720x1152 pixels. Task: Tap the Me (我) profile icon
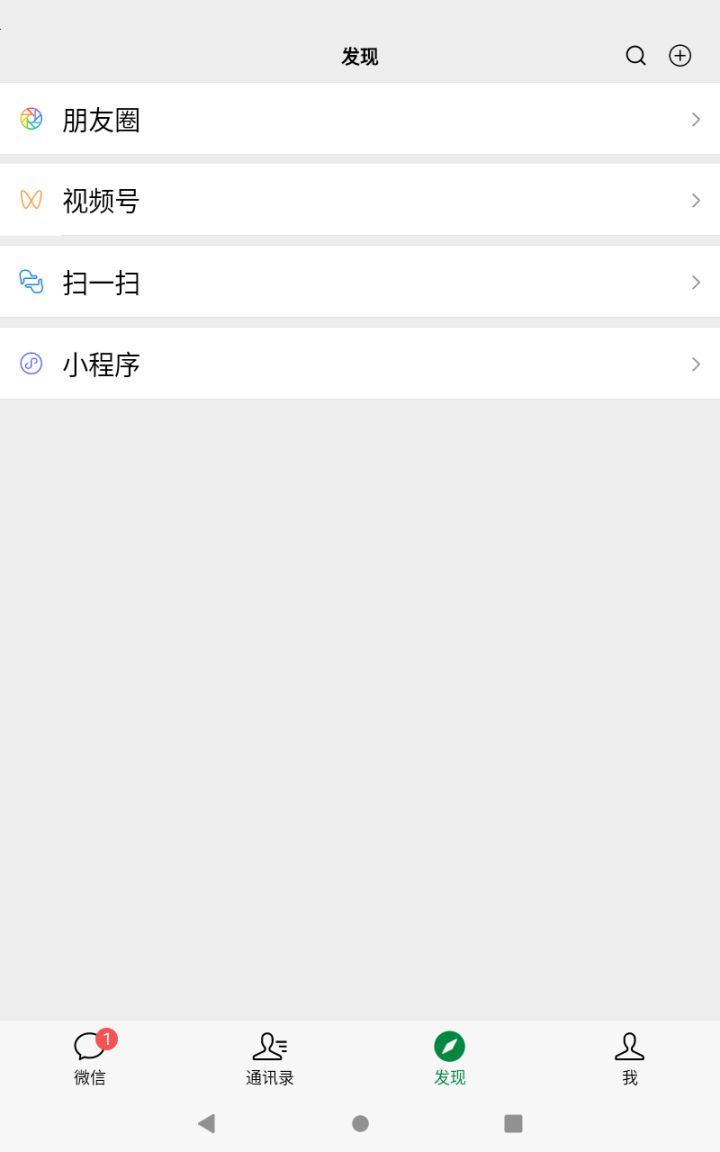click(x=629, y=1046)
